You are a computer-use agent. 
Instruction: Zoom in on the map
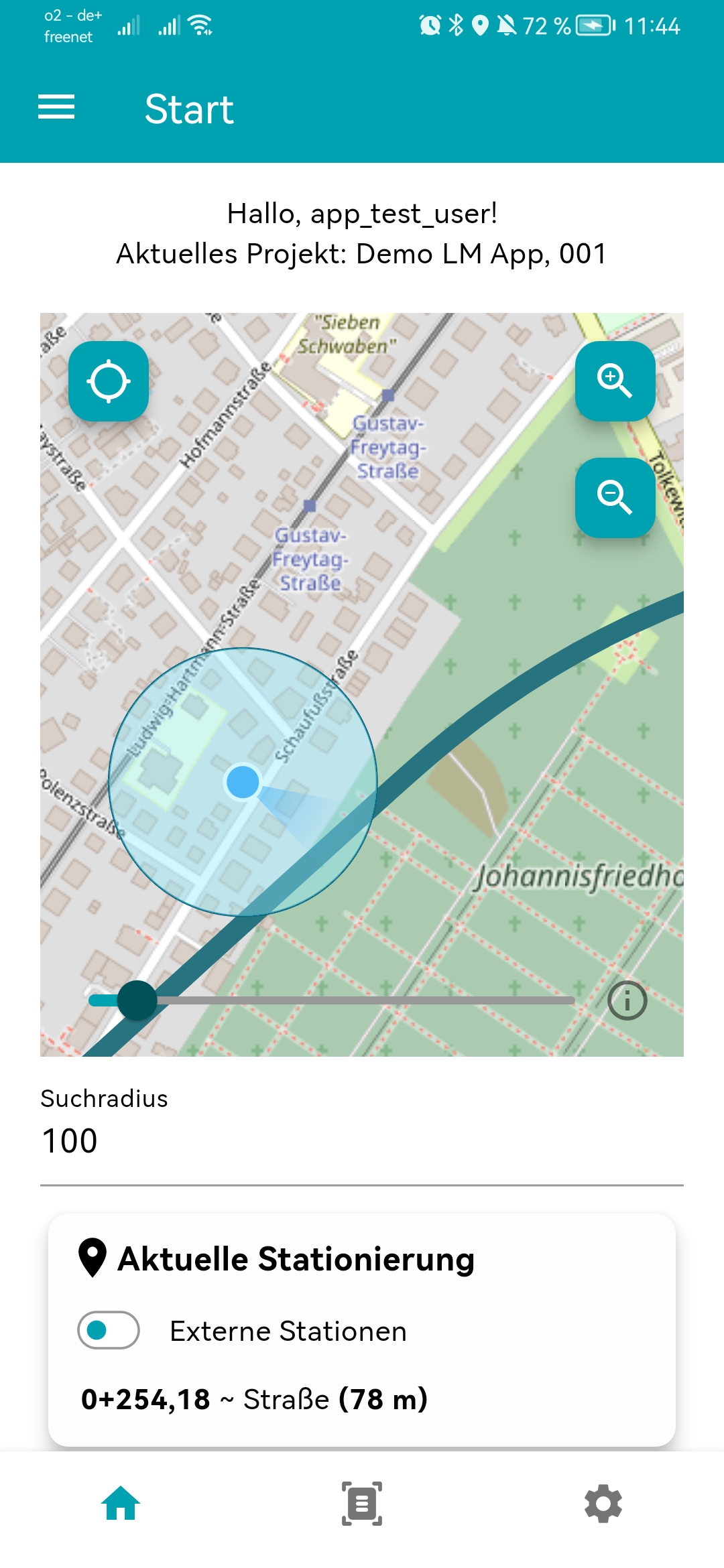pos(615,381)
